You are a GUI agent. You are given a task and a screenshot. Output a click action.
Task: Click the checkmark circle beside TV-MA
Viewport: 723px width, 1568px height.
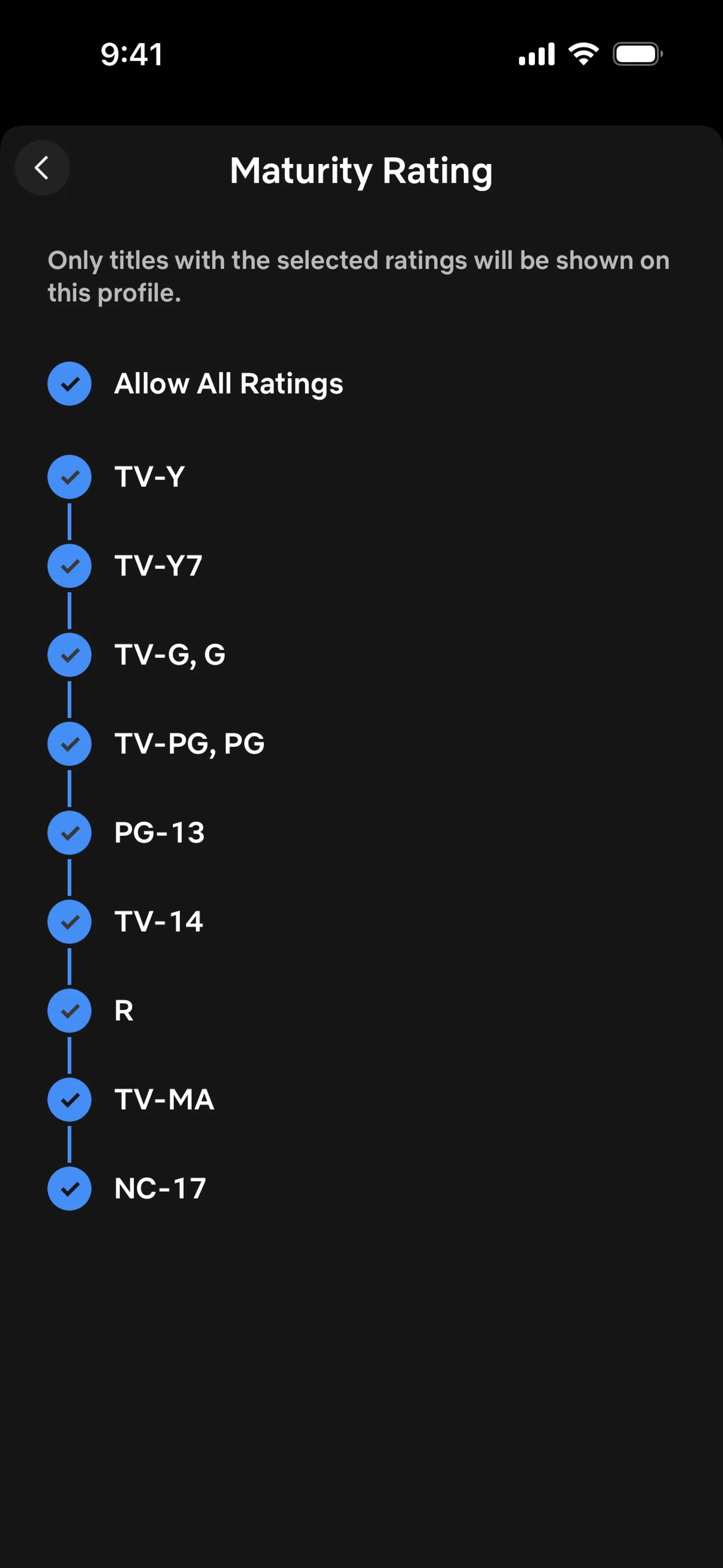click(69, 1099)
